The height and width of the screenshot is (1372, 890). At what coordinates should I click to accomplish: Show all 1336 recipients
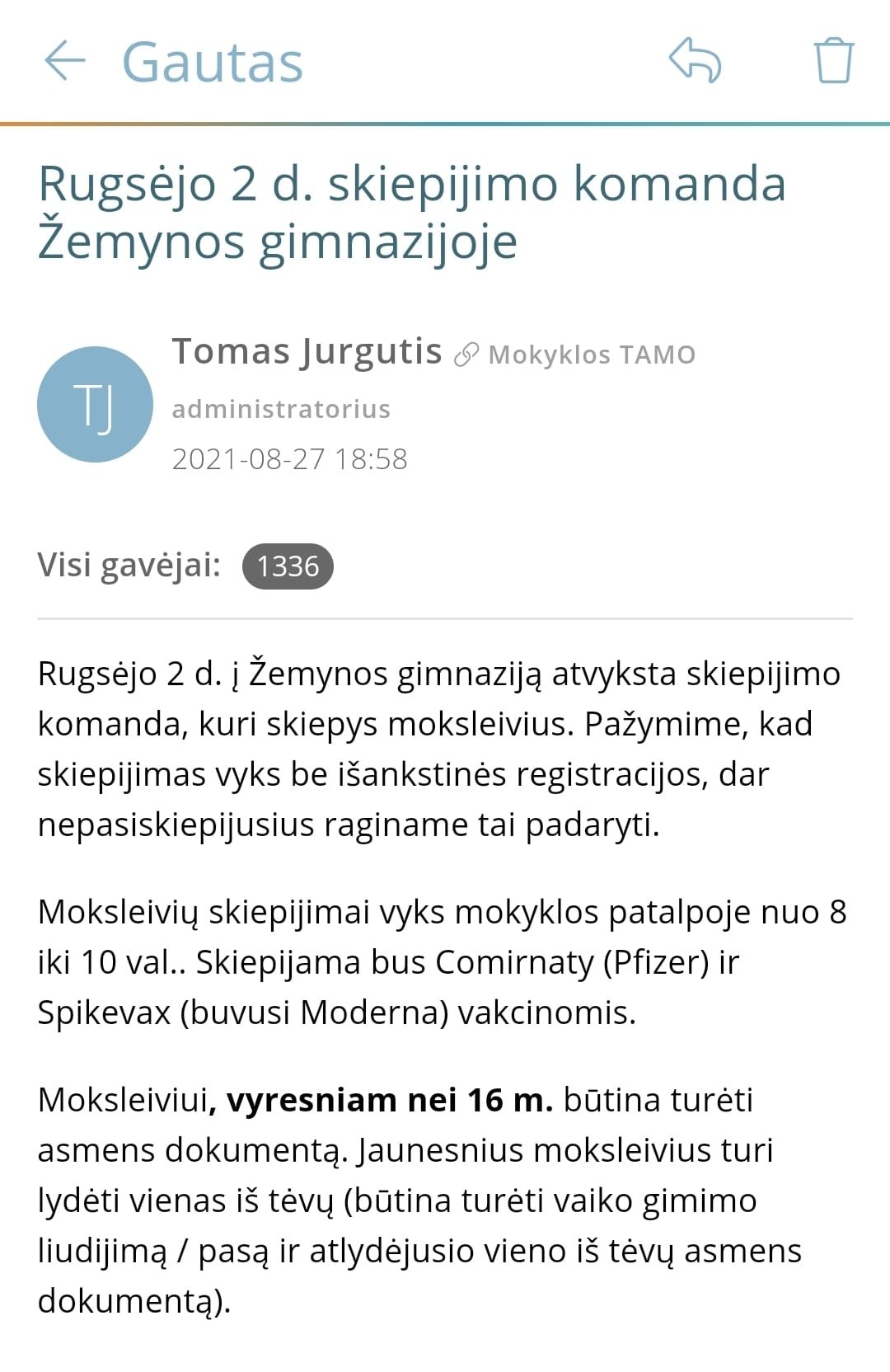tap(288, 566)
